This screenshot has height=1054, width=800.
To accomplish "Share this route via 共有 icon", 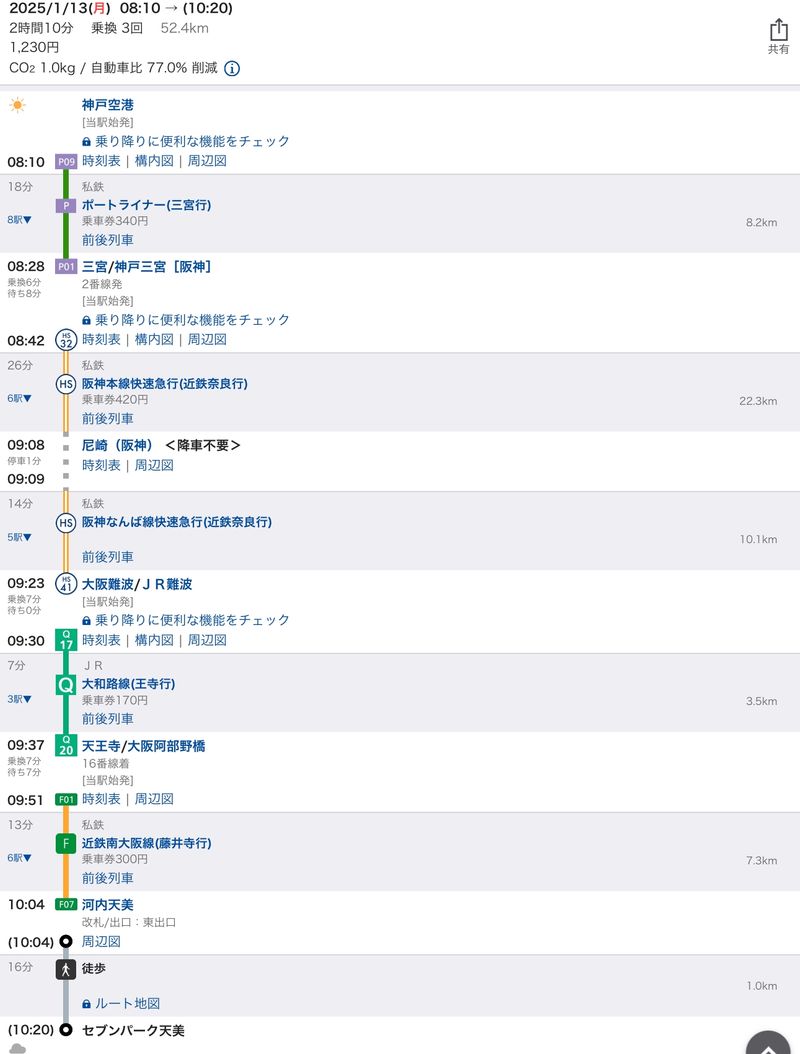I will [x=778, y=37].
